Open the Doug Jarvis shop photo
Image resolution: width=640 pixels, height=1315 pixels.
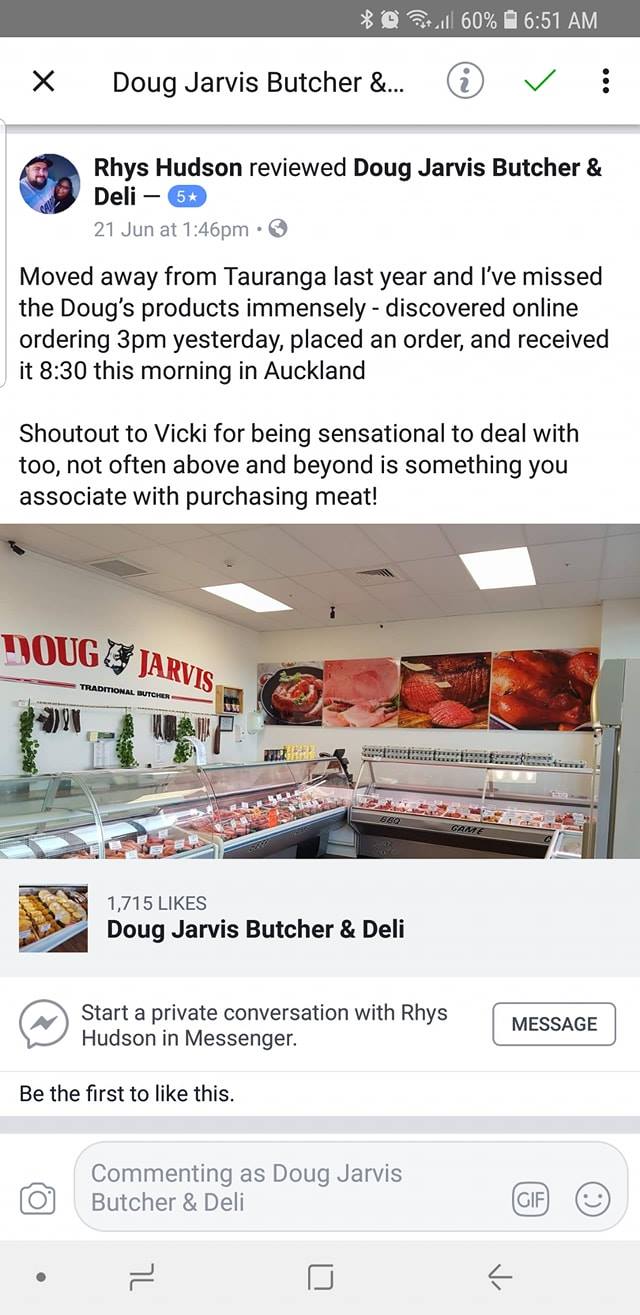click(x=320, y=691)
